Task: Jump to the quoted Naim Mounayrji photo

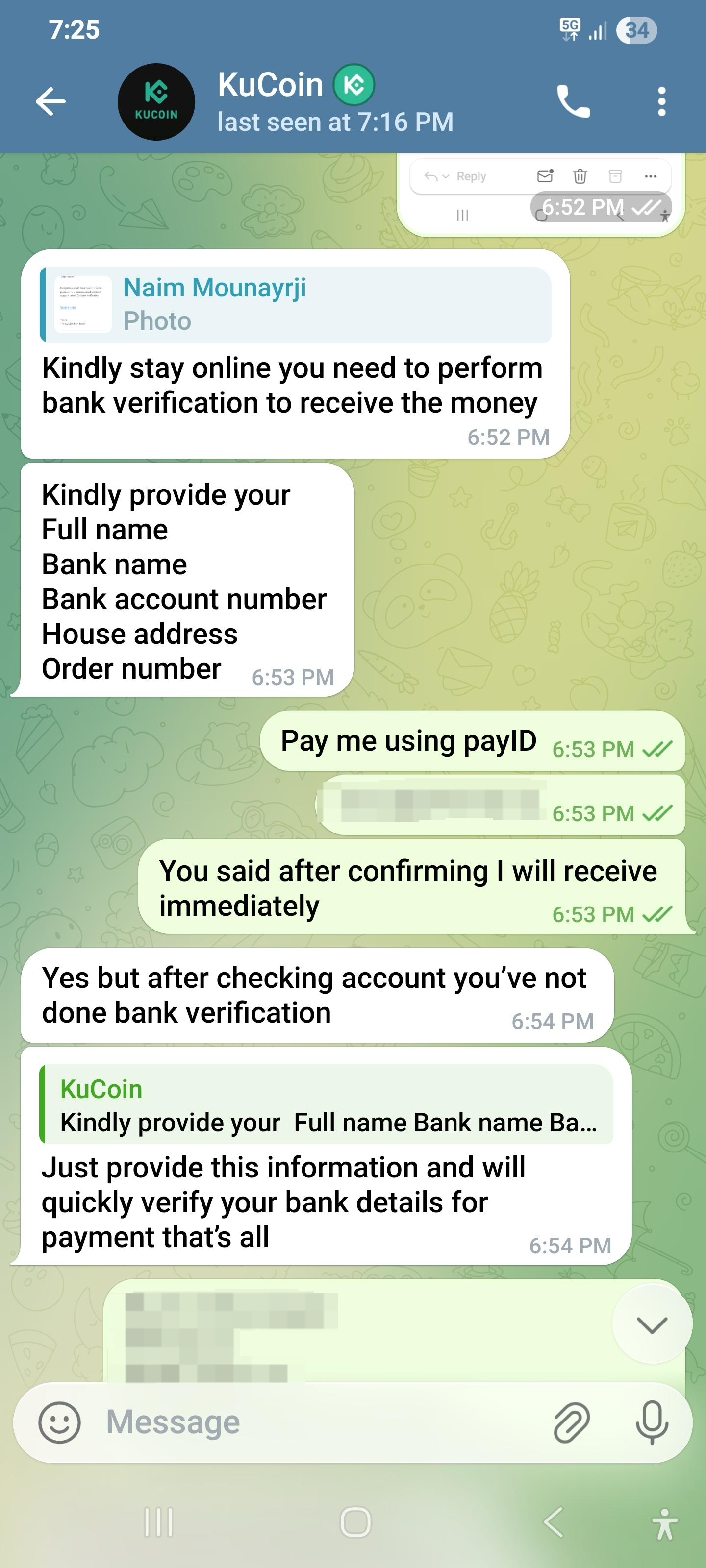Action: [x=296, y=304]
